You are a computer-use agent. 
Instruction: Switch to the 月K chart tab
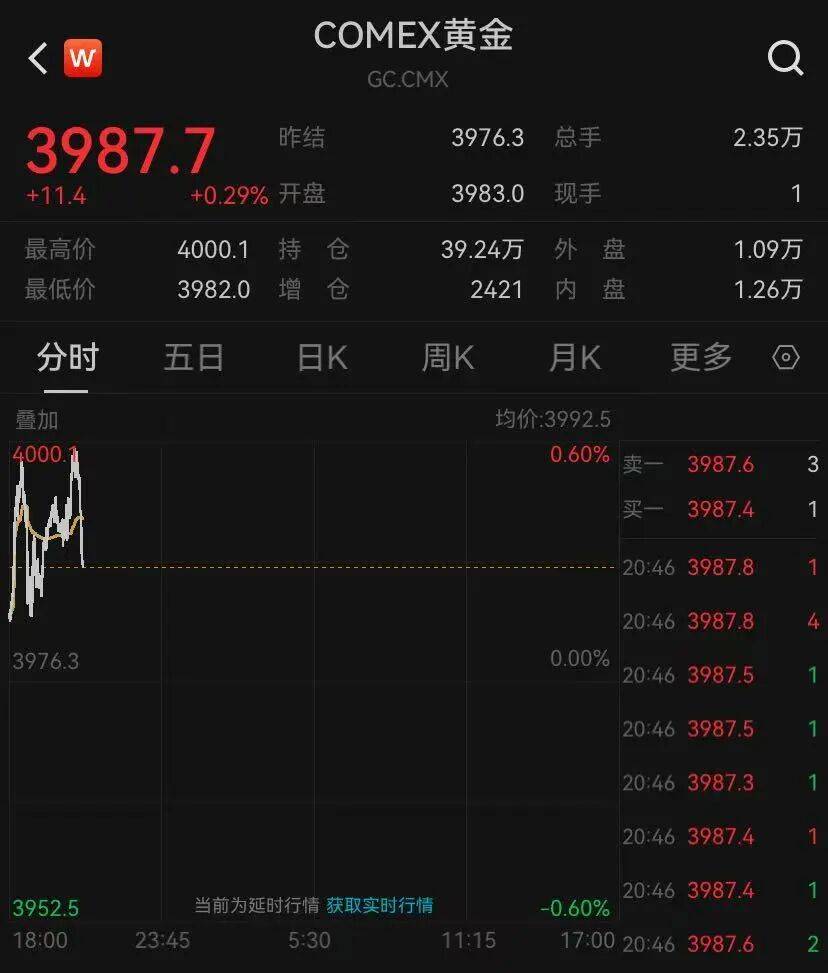point(575,357)
